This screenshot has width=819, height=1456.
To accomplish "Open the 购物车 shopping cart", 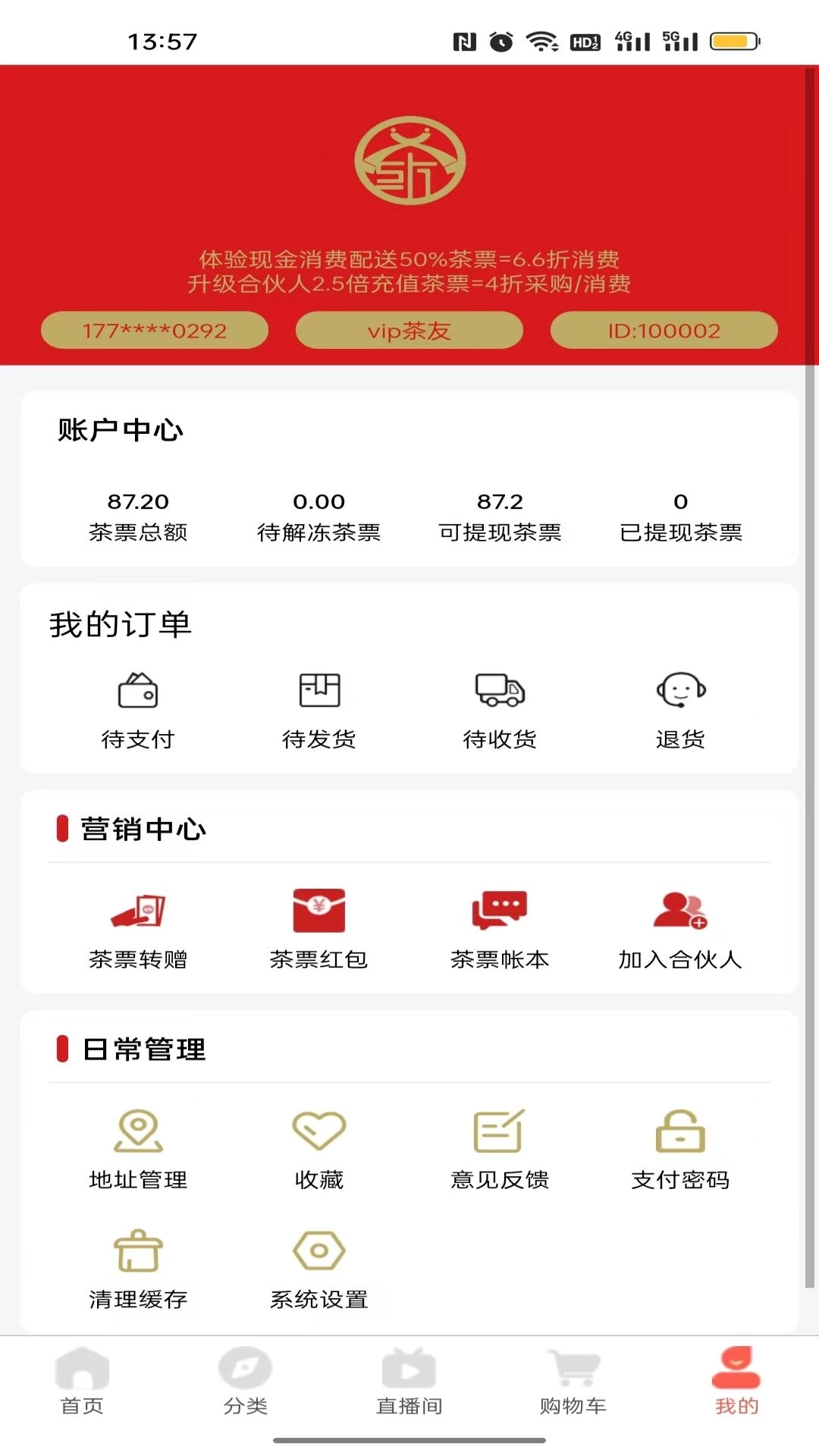I will point(573,1384).
